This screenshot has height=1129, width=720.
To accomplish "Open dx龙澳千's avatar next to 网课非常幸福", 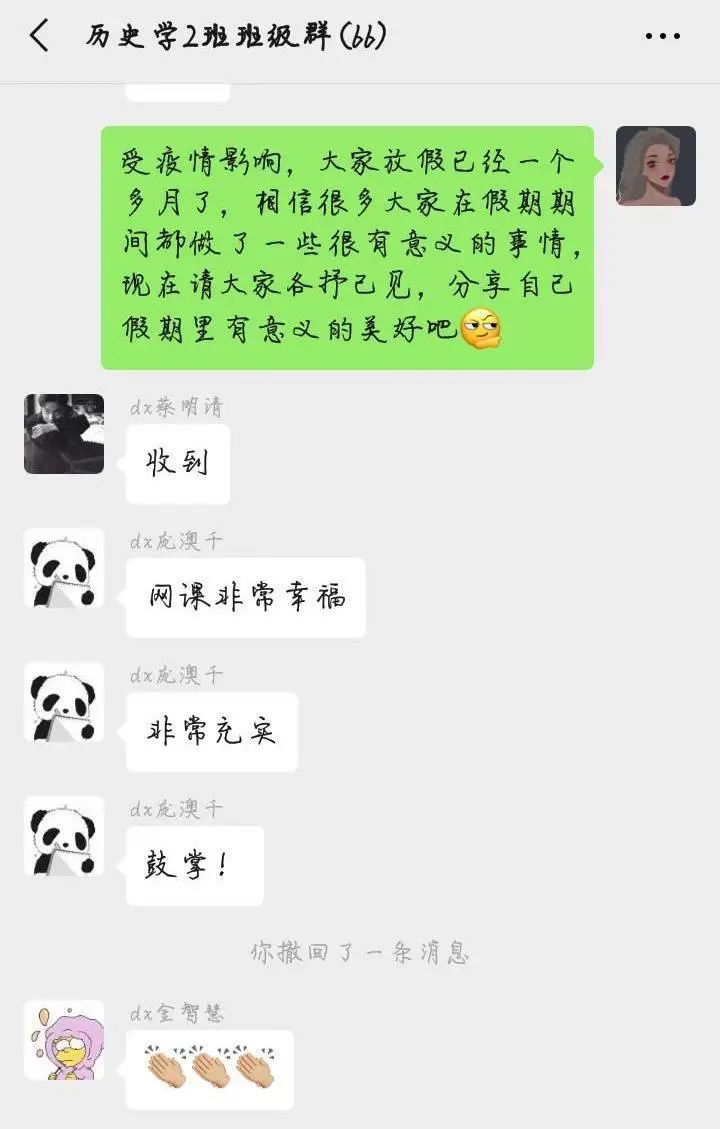I will pos(64,567).
